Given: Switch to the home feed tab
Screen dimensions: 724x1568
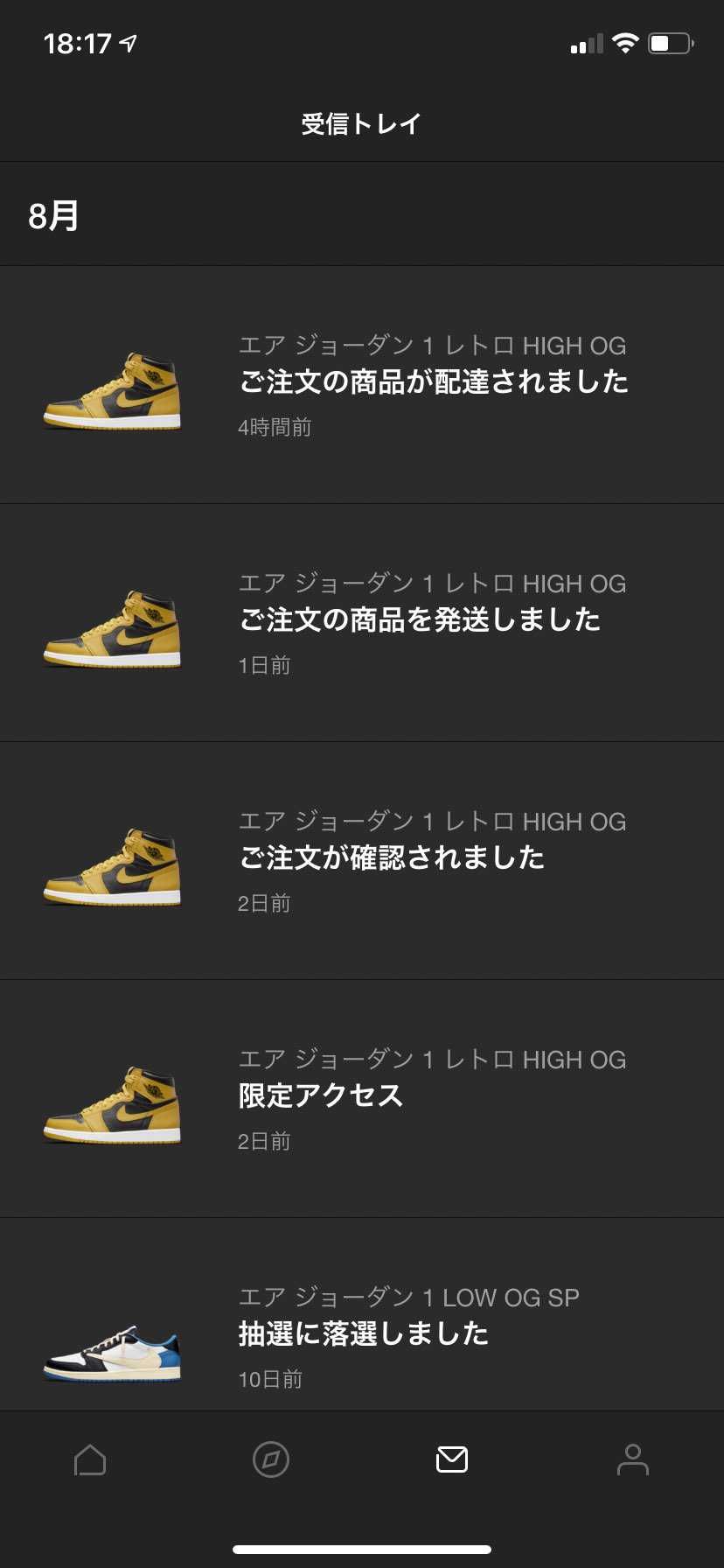Looking at the screenshot, I should [90, 1459].
